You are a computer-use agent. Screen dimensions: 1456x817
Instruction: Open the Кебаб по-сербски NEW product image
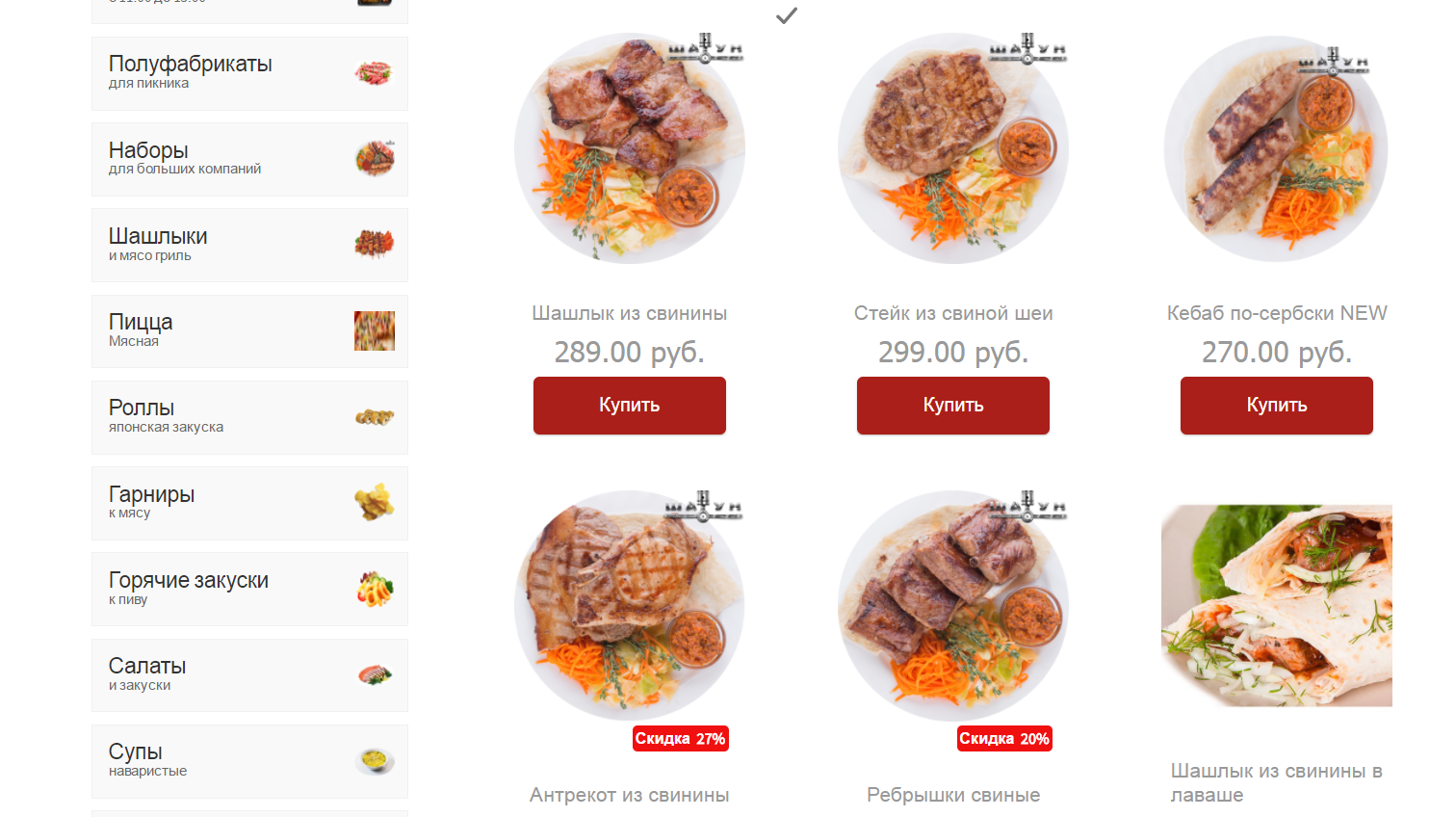pos(1276,149)
